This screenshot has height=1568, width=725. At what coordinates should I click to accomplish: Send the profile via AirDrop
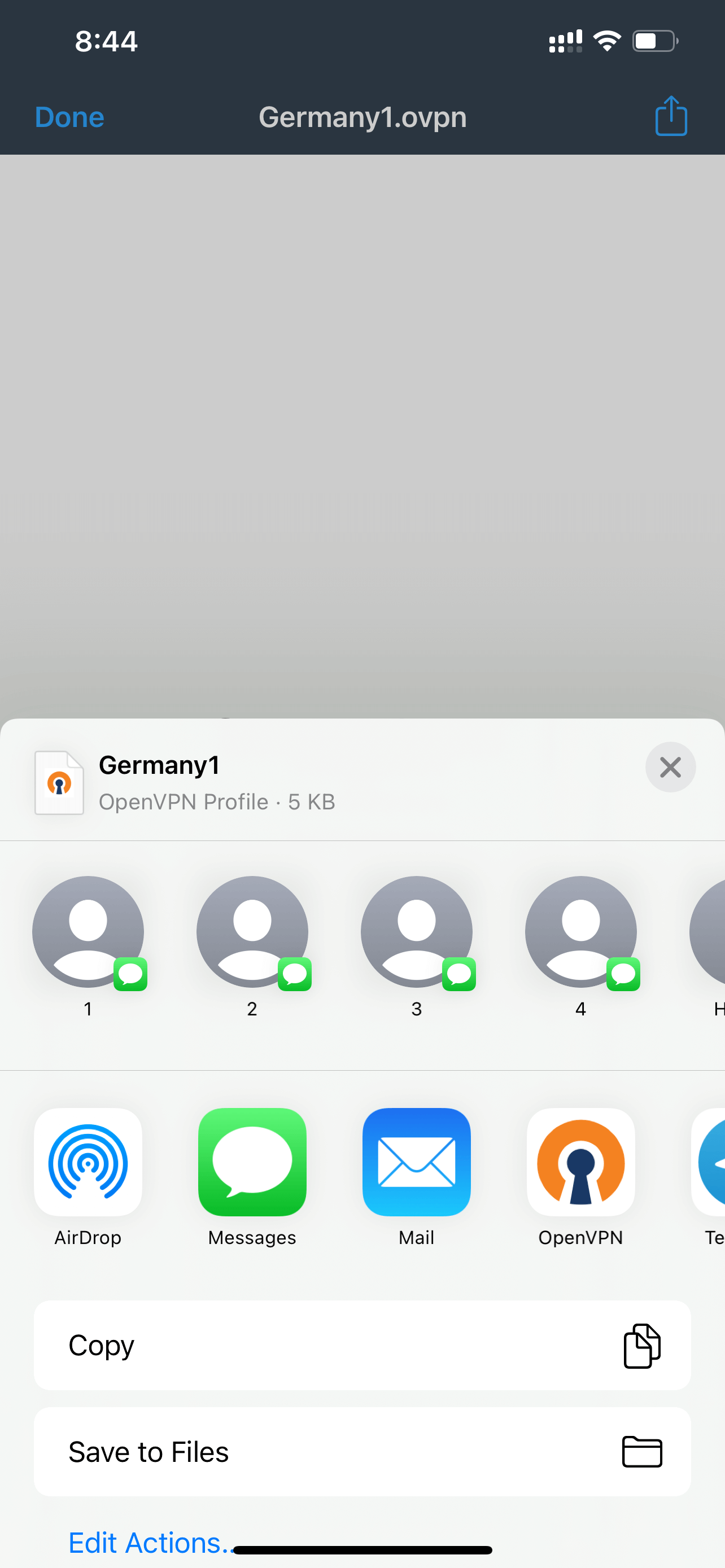88,1162
